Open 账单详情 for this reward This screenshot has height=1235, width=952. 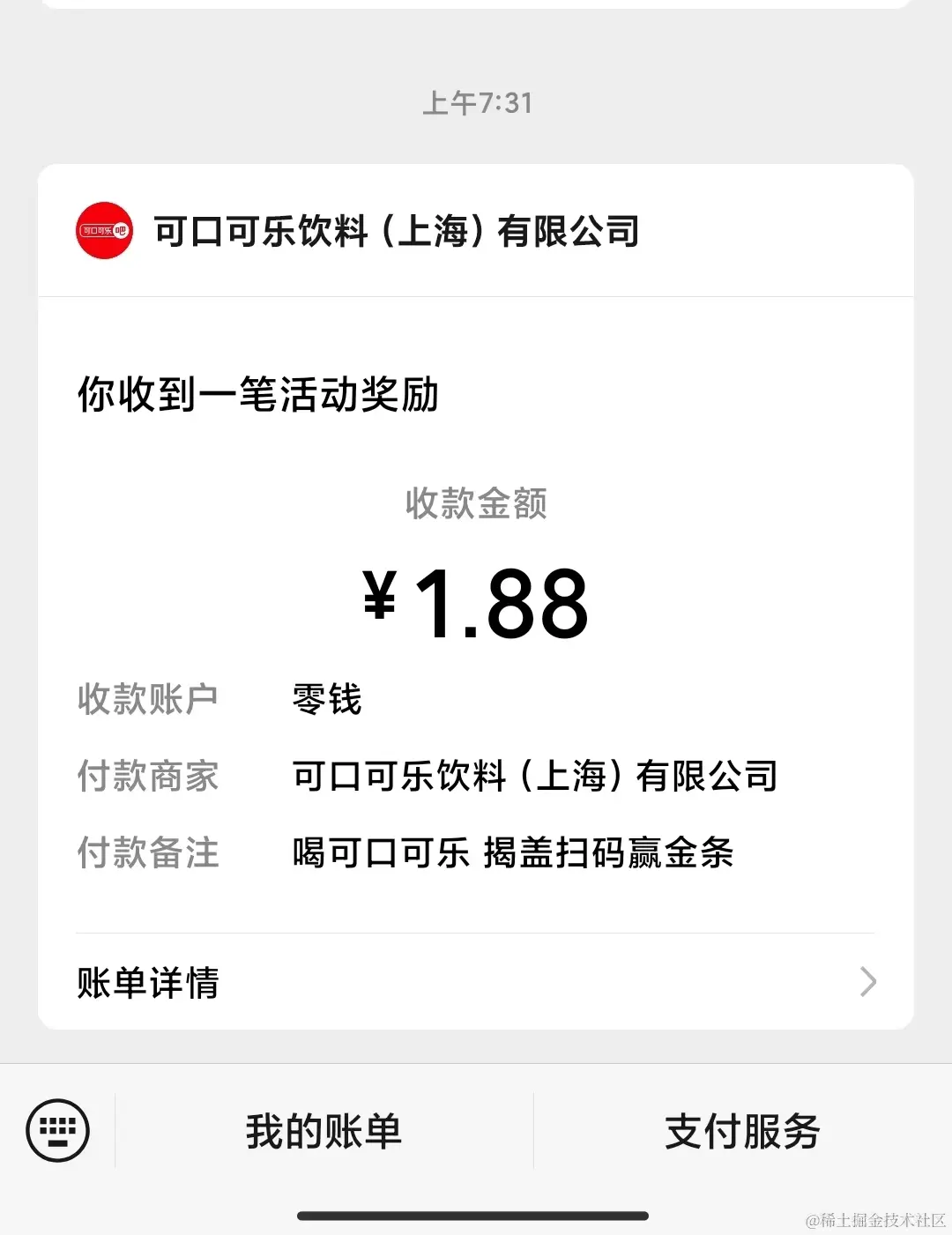point(476,982)
